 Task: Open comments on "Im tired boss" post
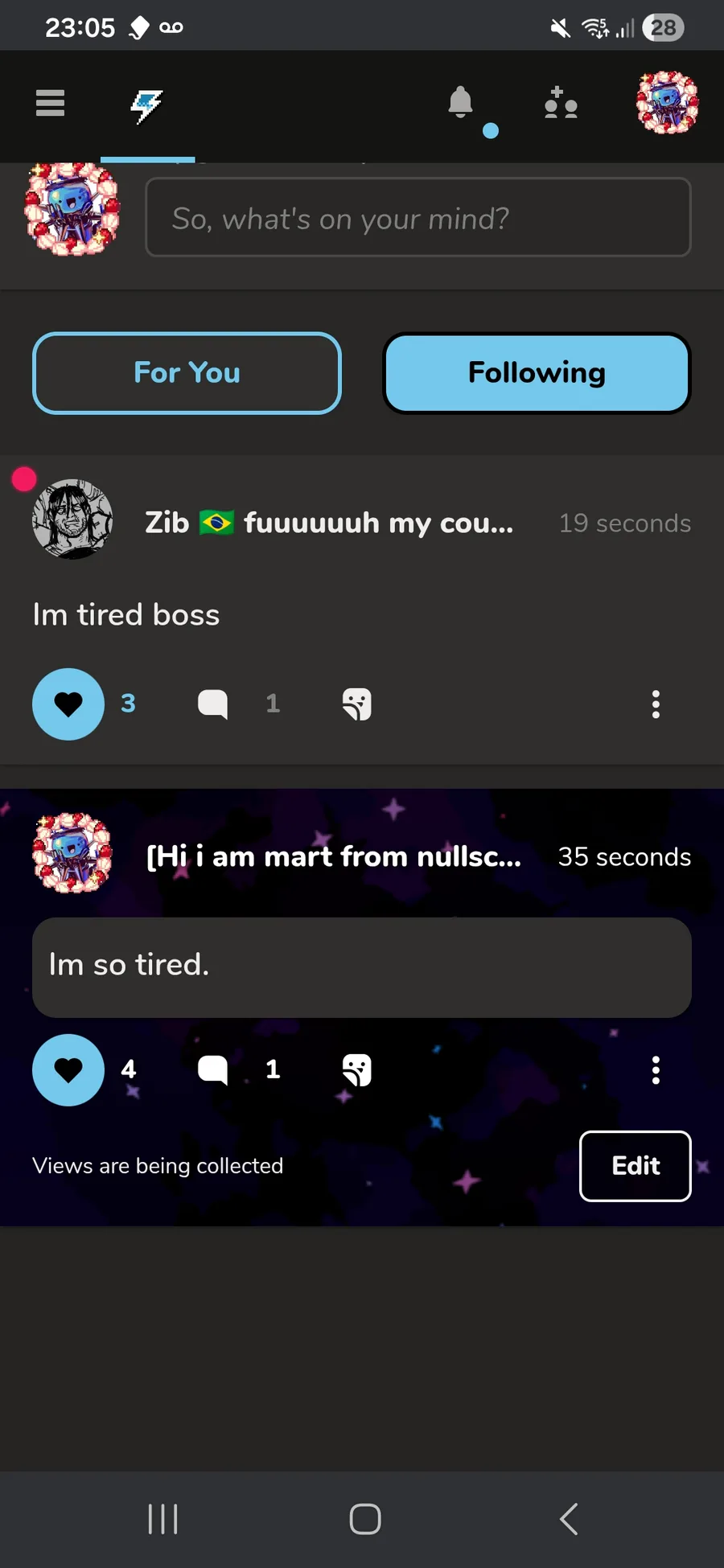[x=213, y=704]
